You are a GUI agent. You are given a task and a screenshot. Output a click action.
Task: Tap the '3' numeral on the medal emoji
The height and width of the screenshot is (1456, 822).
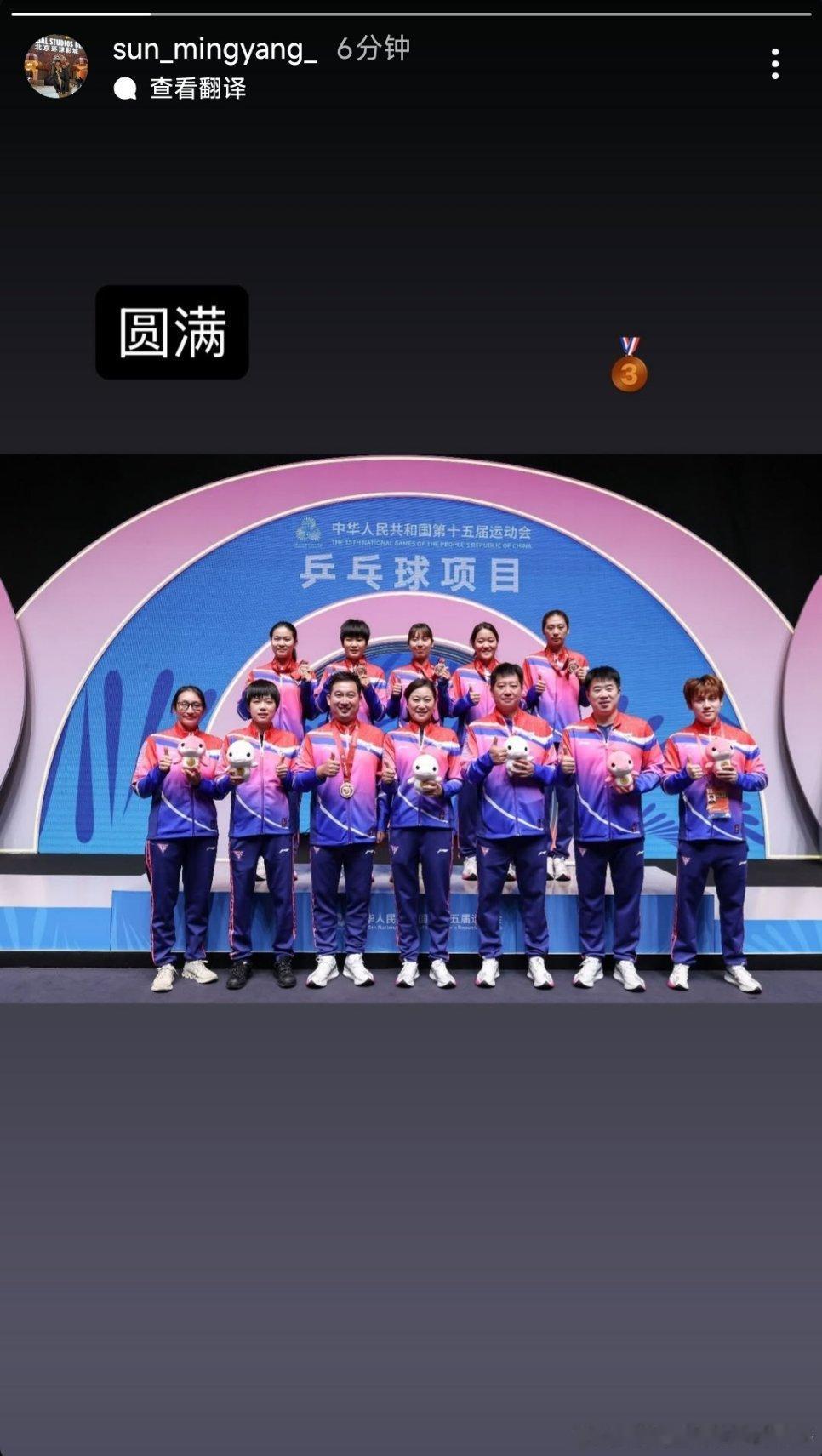631,373
